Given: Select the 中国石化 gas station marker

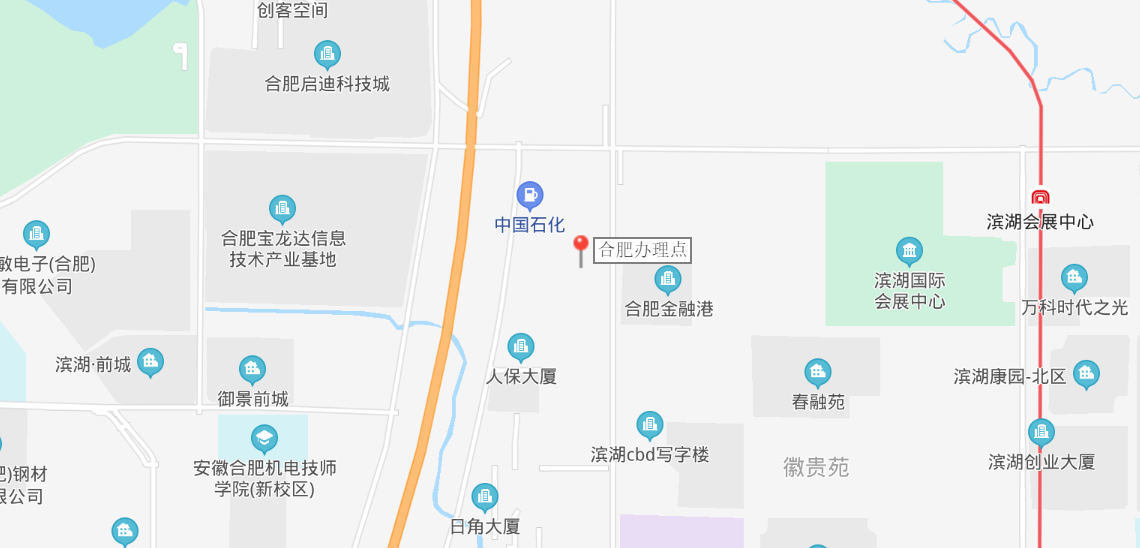Looking at the screenshot, I should click(529, 196).
